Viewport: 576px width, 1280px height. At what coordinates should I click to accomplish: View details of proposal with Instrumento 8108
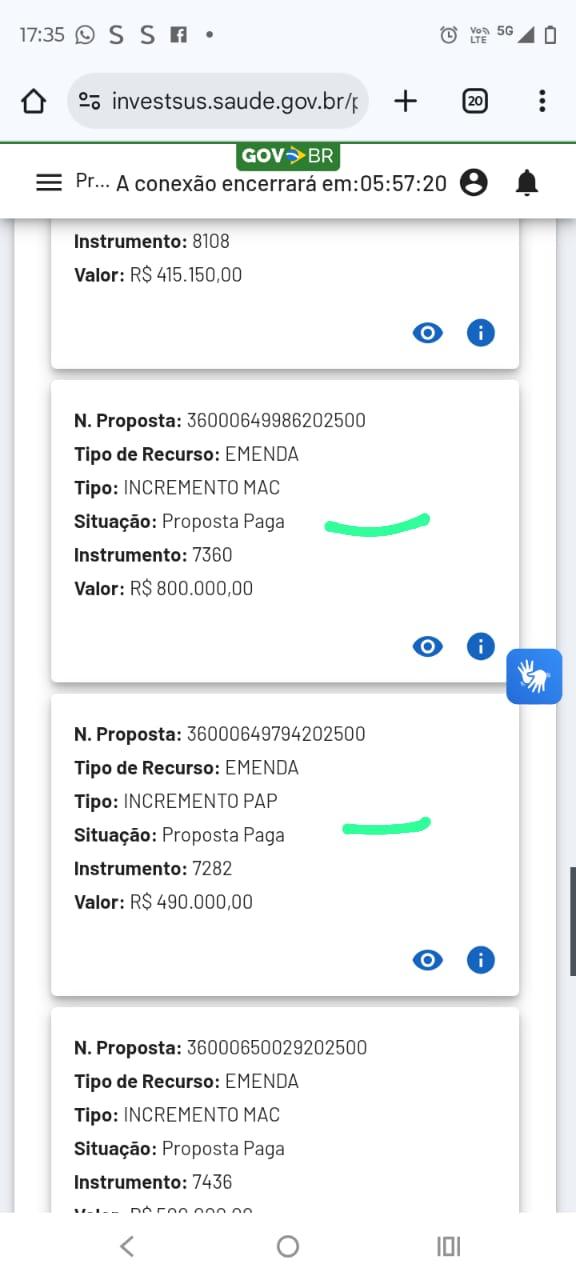(428, 333)
